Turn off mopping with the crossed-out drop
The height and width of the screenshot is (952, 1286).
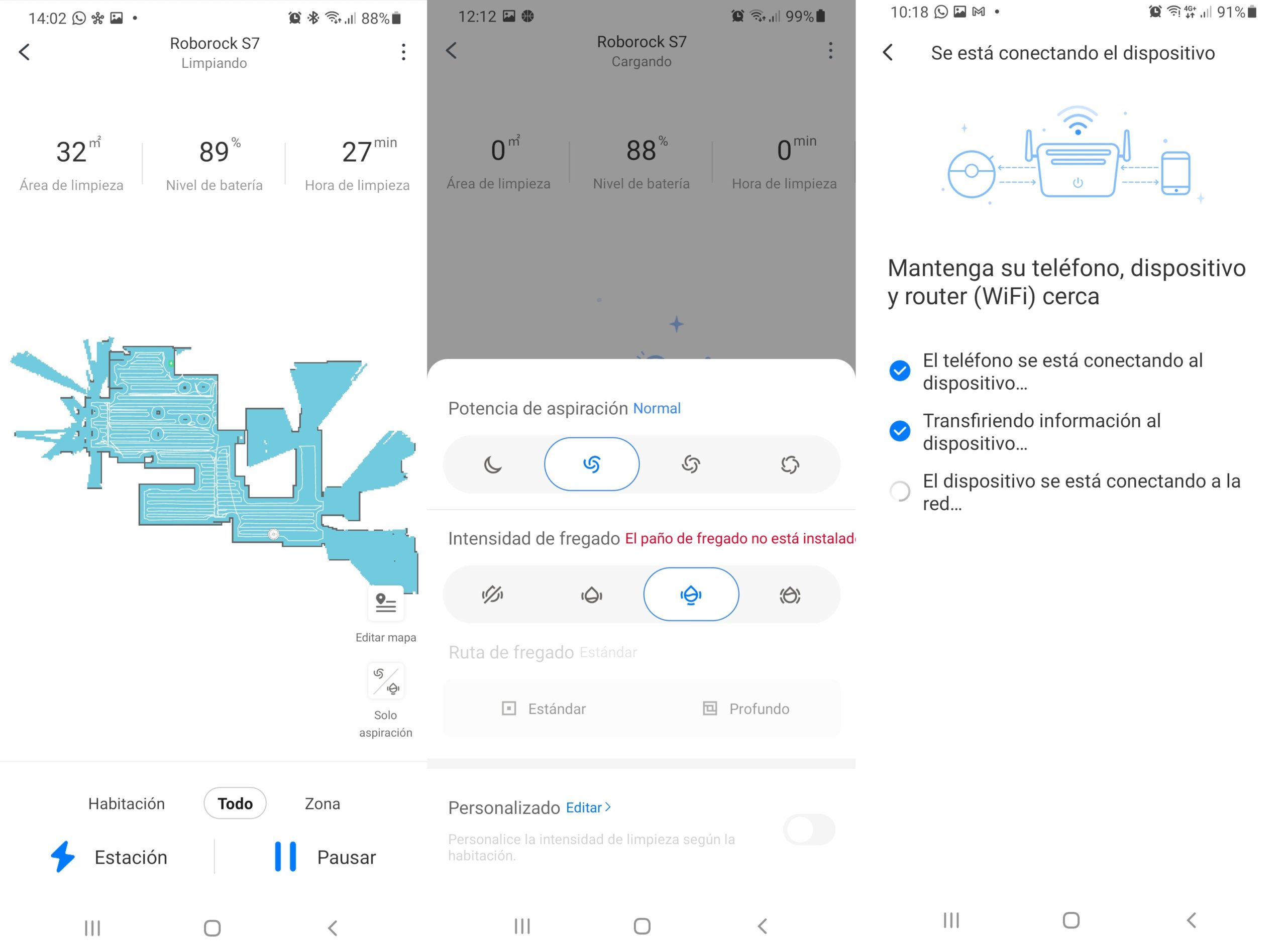click(493, 594)
